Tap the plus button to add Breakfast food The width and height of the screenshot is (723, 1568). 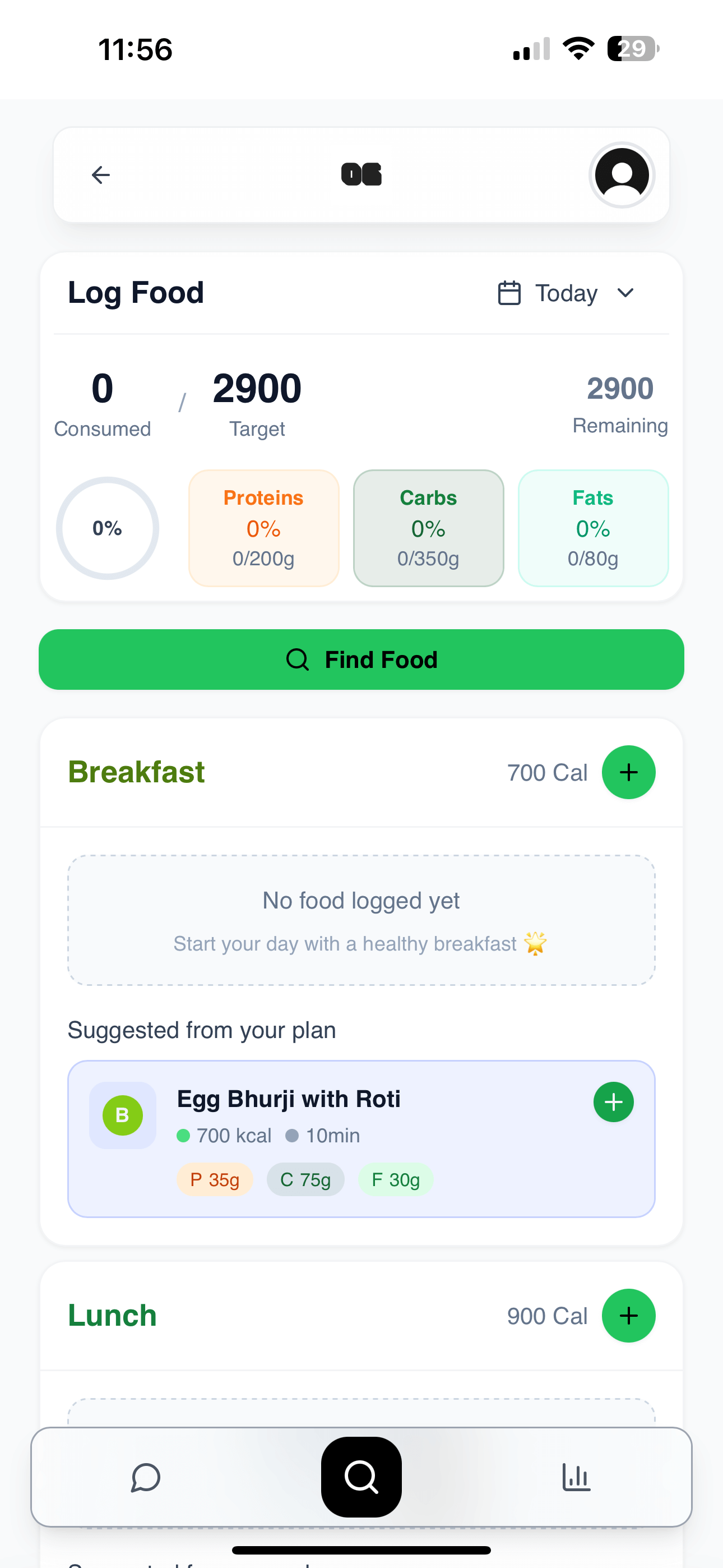(629, 772)
